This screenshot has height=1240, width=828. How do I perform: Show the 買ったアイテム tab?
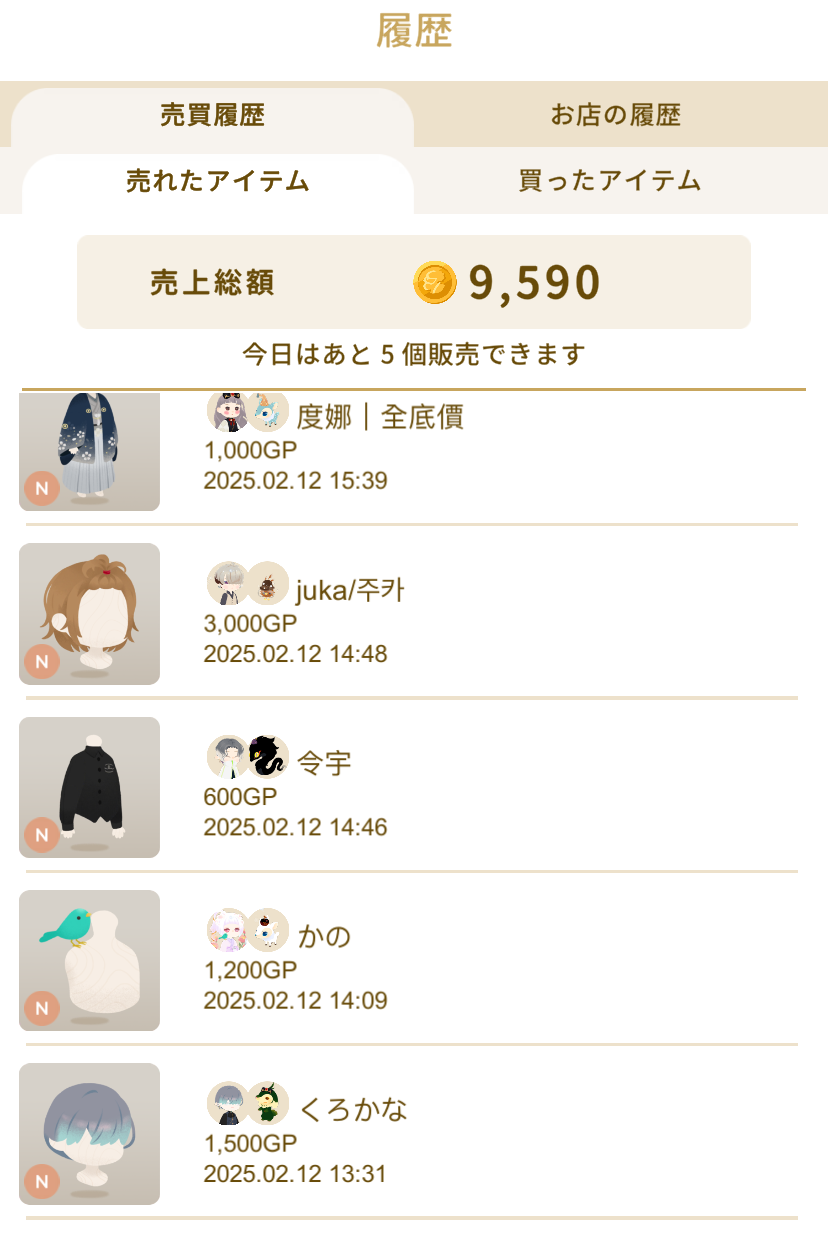(609, 182)
